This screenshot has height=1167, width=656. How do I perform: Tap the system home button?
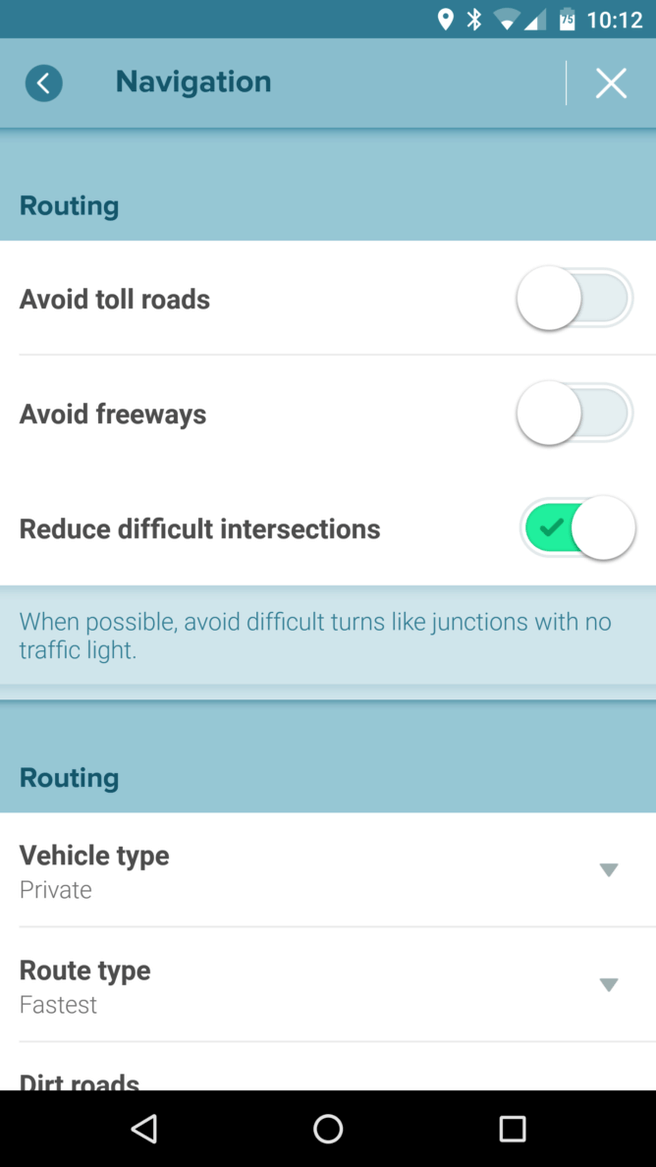[x=328, y=1129]
